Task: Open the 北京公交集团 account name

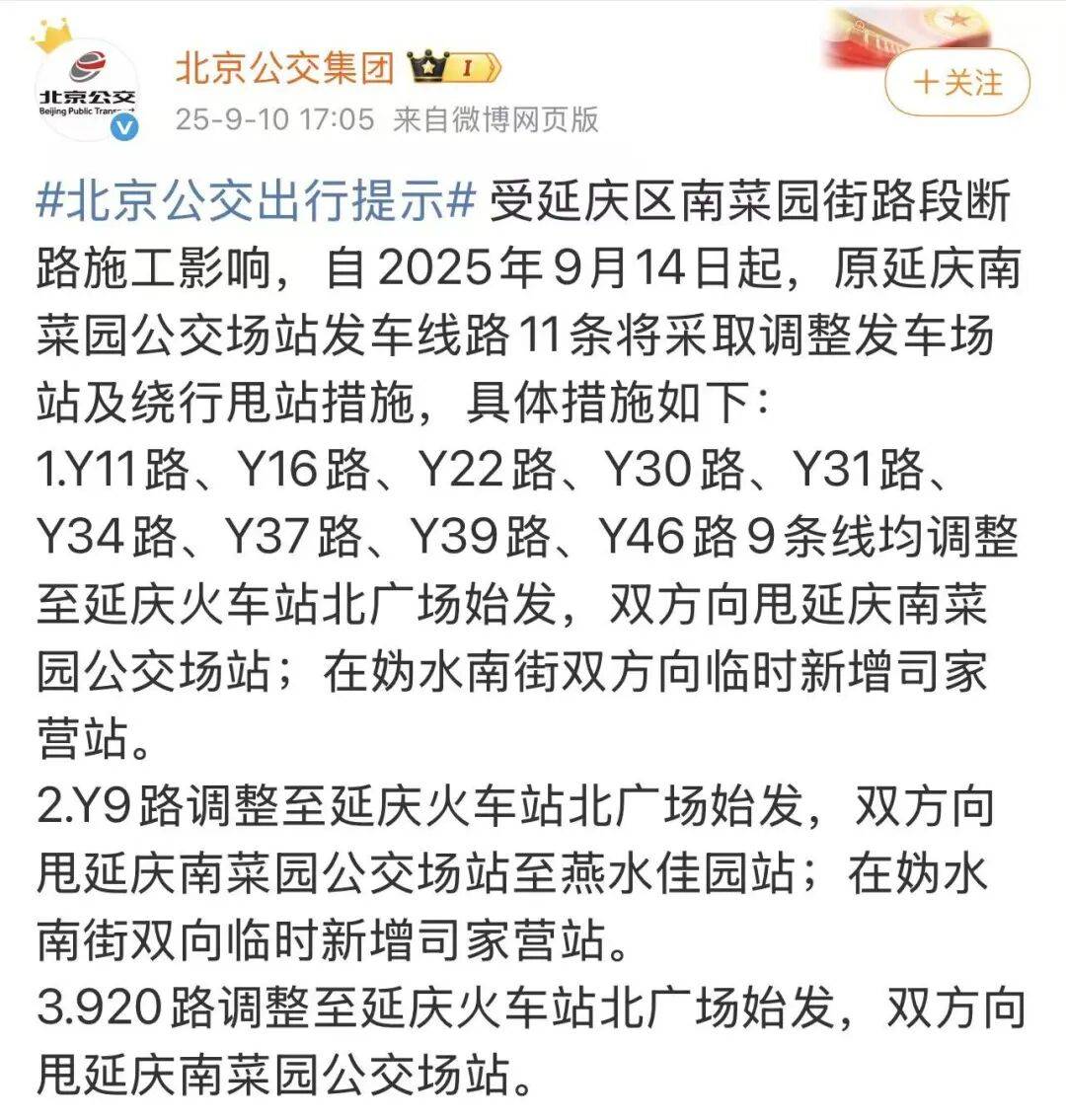Action: (284, 67)
